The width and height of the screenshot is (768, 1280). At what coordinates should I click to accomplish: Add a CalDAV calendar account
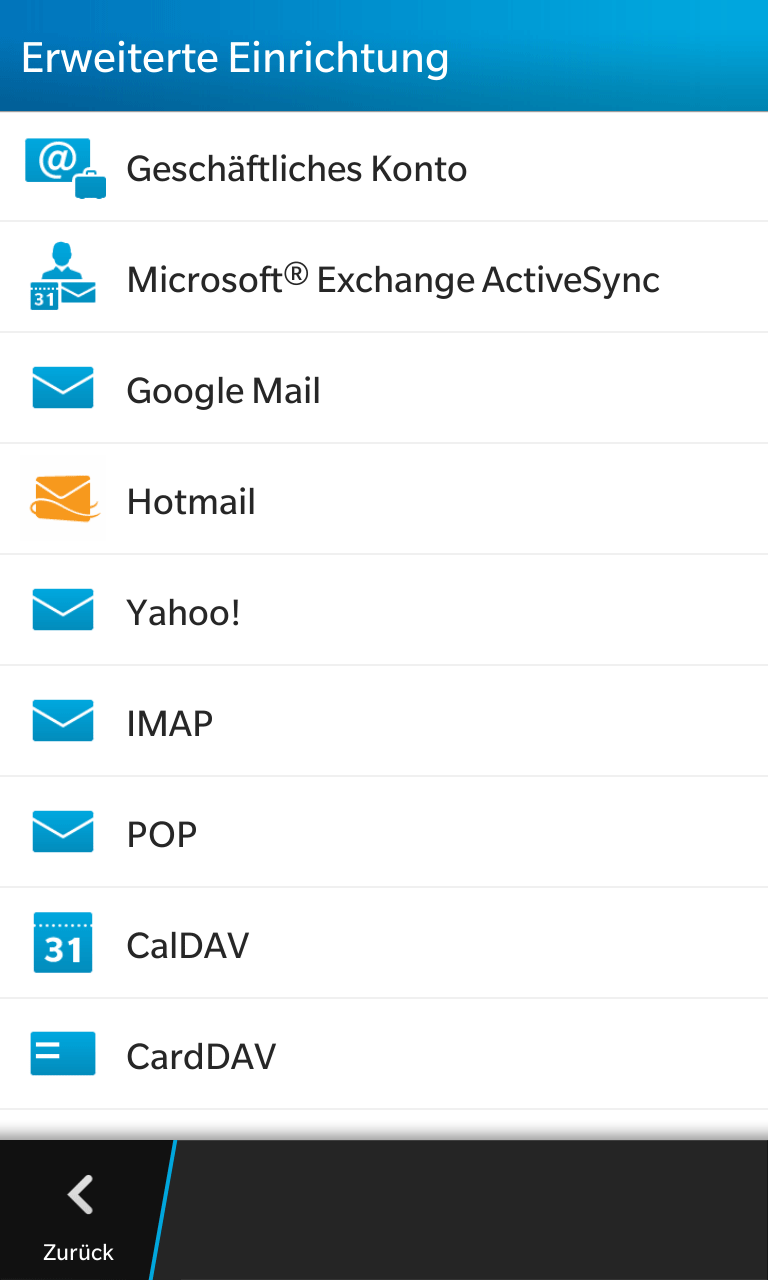(384, 944)
